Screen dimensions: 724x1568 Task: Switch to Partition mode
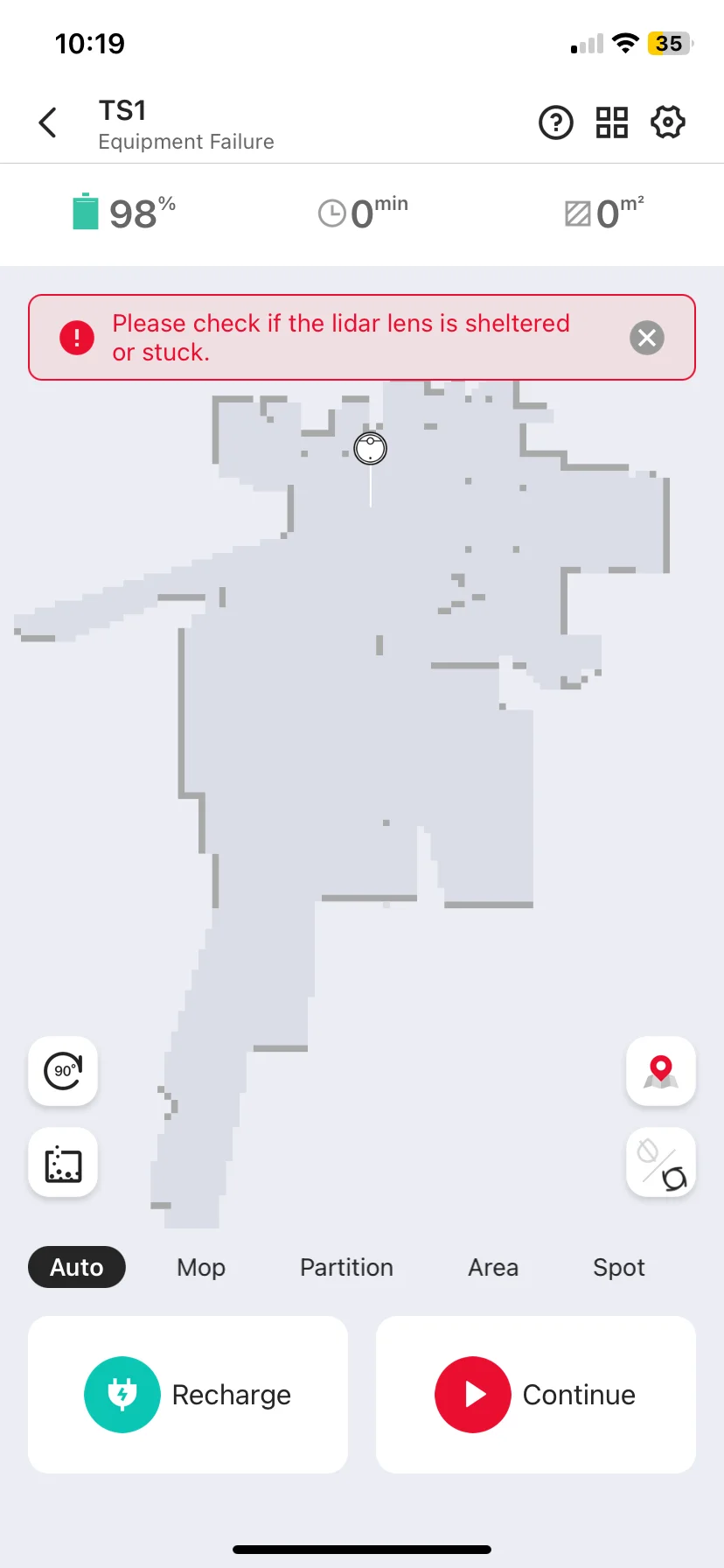[x=346, y=1267]
